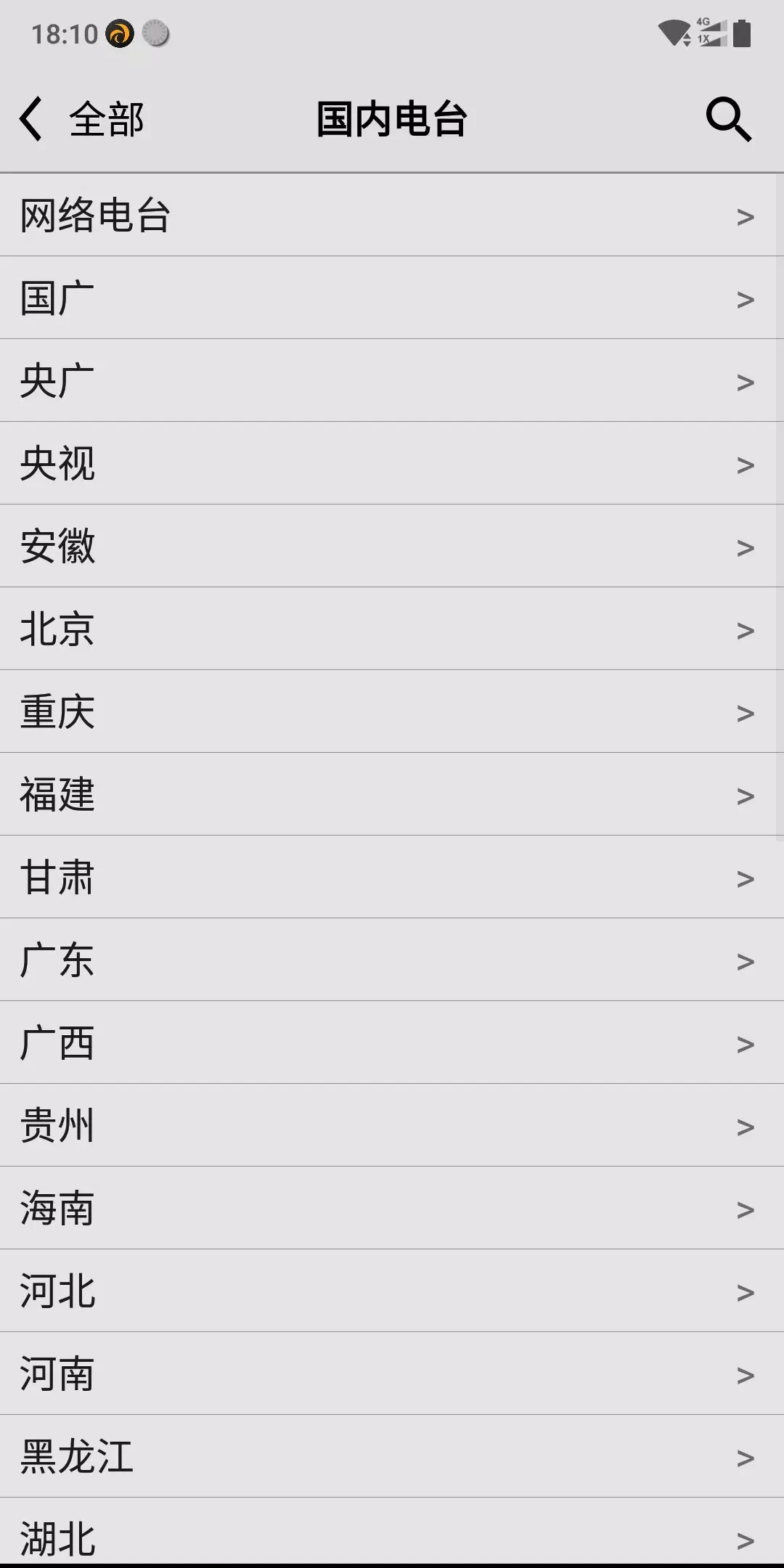Open the 央广 station list
The width and height of the screenshot is (784, 1568).
(x=392, y=381)
